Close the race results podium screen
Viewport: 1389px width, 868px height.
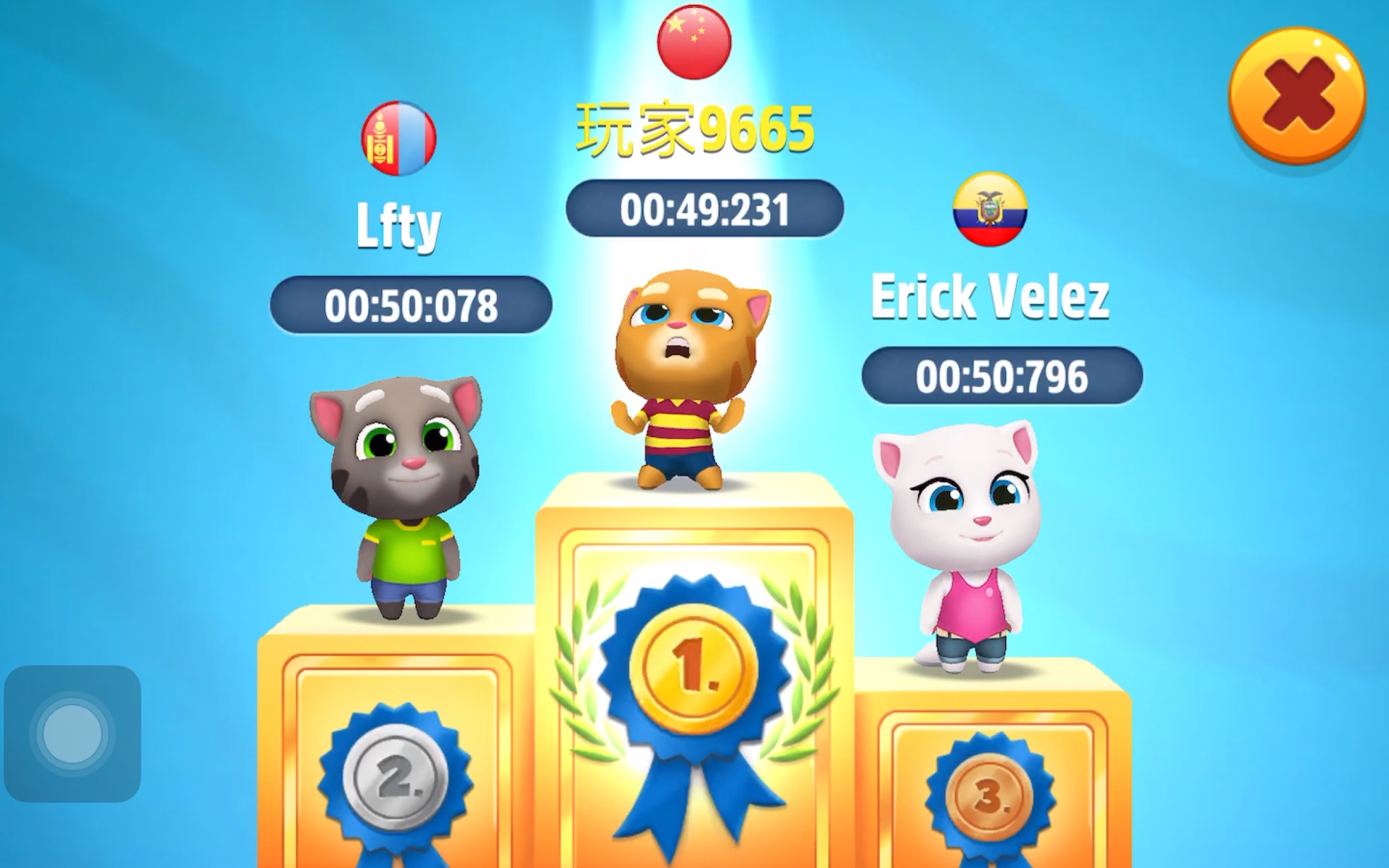[x=1296, y=96]
